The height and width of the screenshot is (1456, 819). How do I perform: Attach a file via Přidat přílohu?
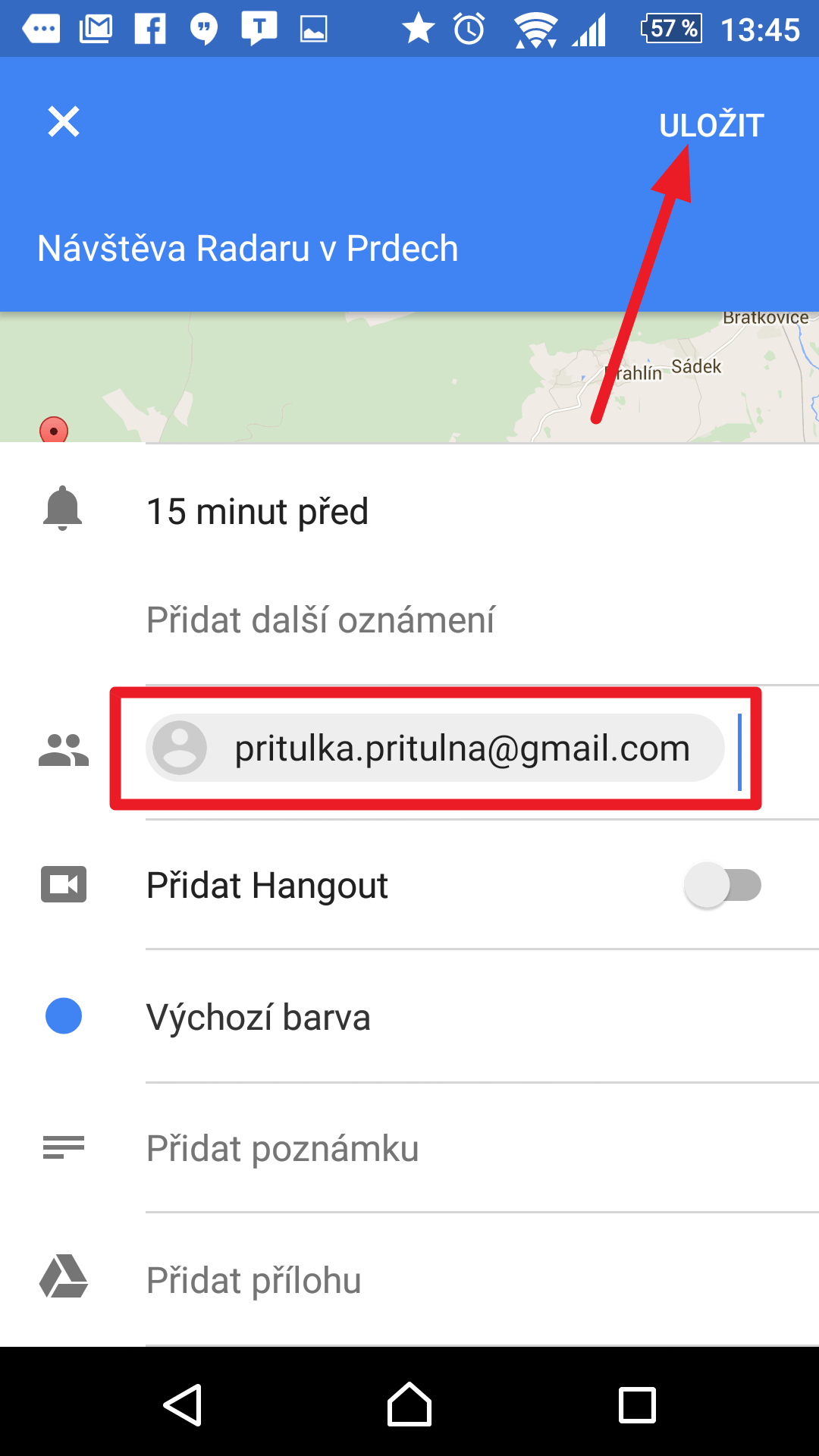pyautogui.click(x=253, y=1280)
